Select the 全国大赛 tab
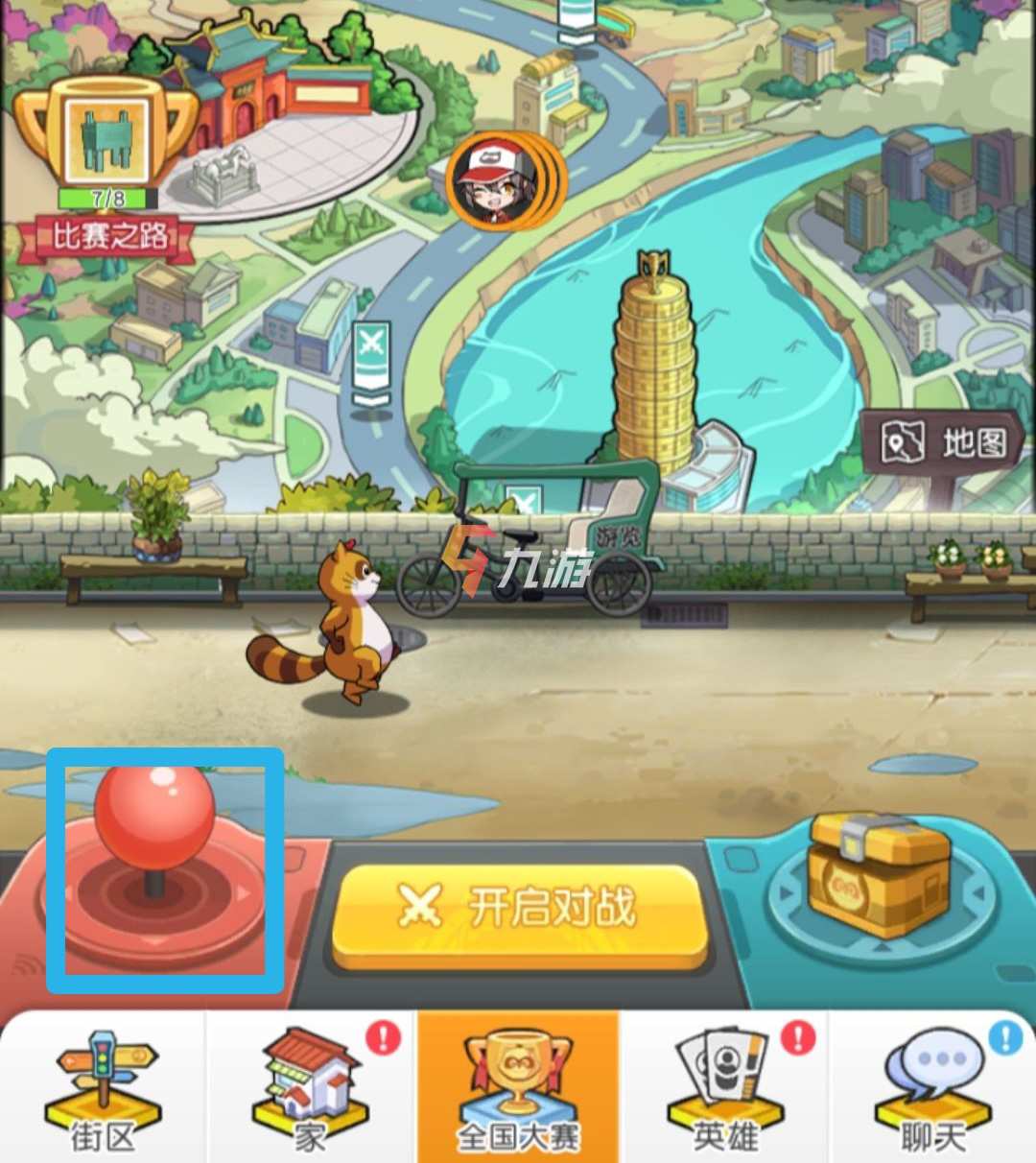1036x1163 pixels. [x=518, y=1089]
